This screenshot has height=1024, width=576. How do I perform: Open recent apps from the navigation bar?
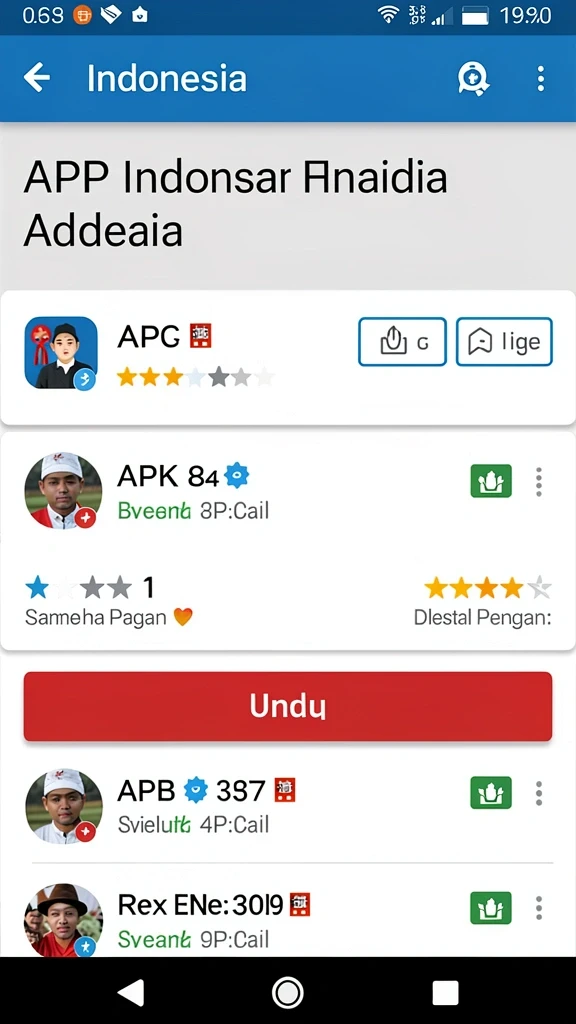[x=445, y=993]
